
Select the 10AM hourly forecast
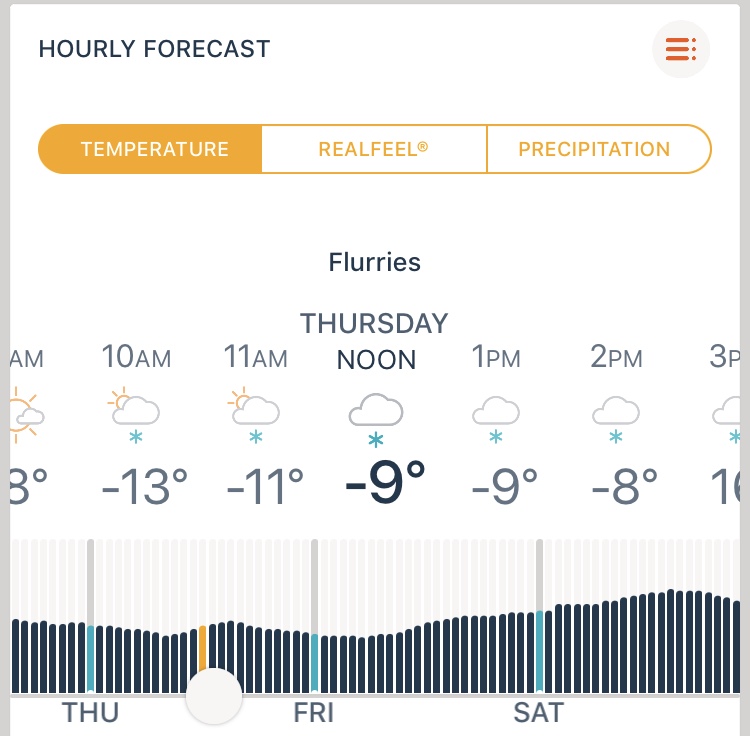136,425
